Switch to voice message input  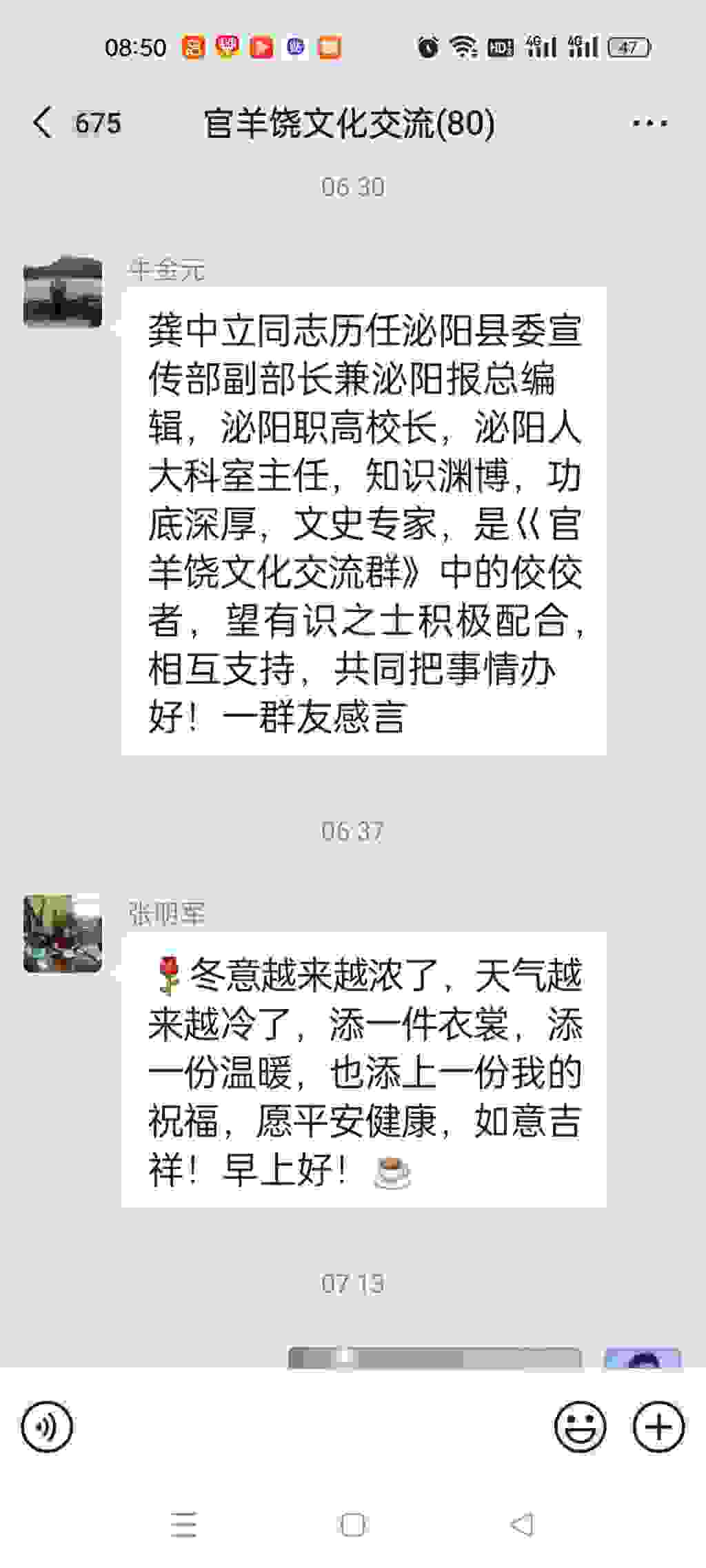click(x=47, y=1426)
